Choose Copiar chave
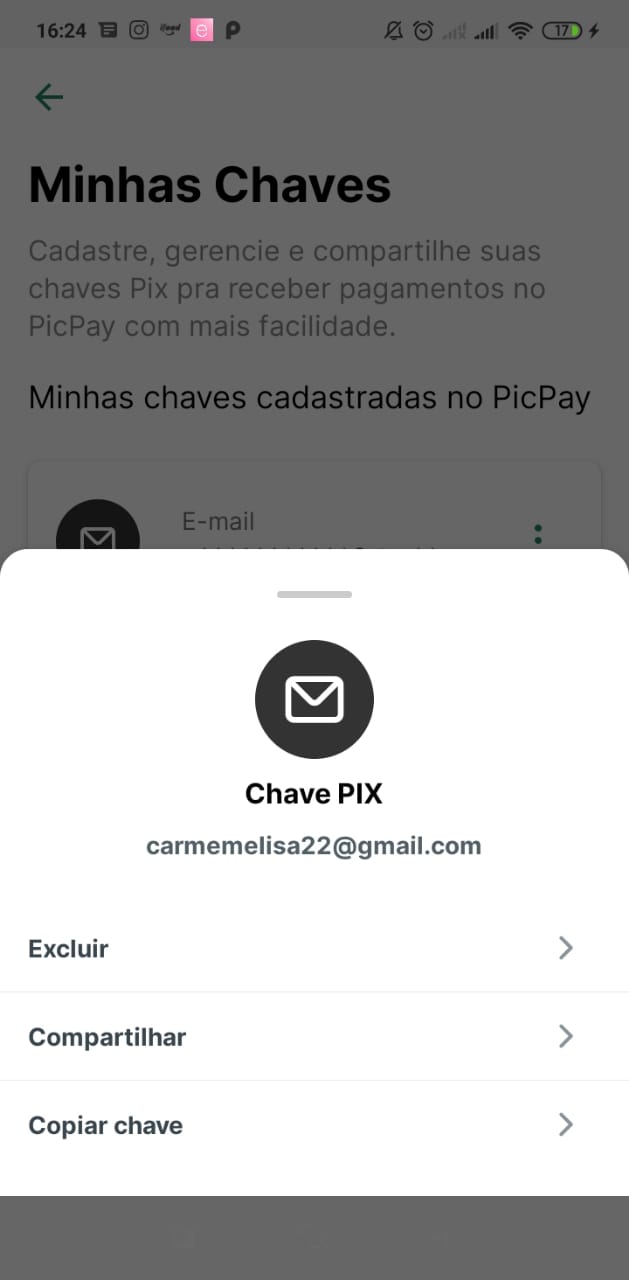This screenshot has width=629, height=1280. [x=300, y=1125]
